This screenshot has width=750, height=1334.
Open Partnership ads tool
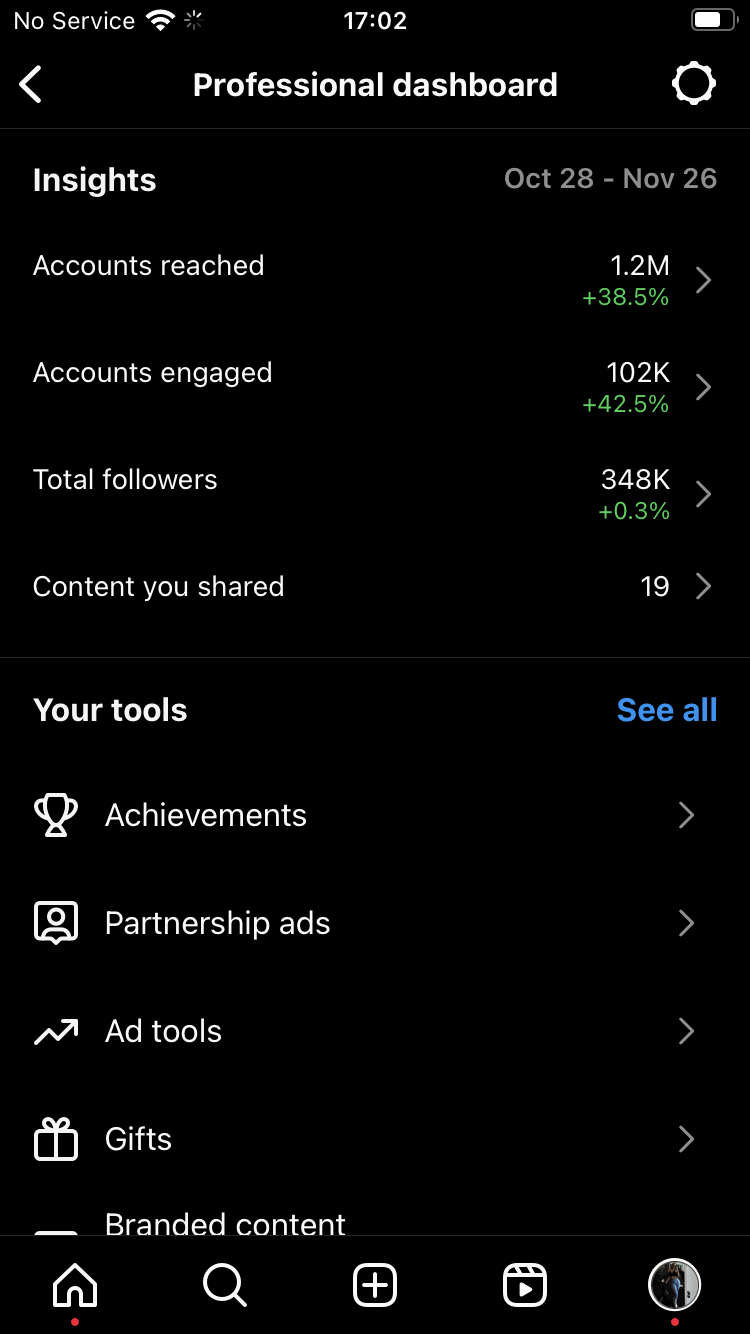375,923
